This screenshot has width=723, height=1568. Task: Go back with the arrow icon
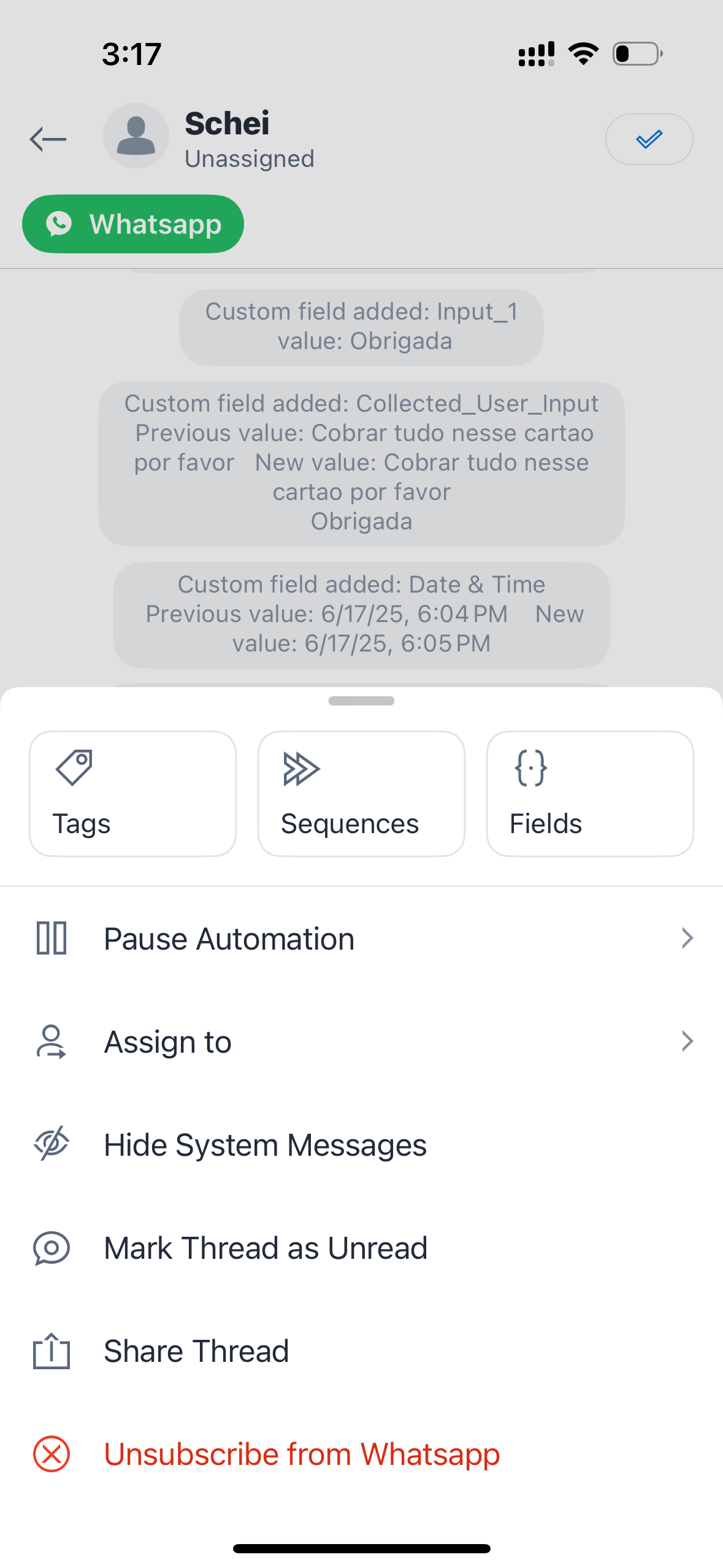[48, 139]
